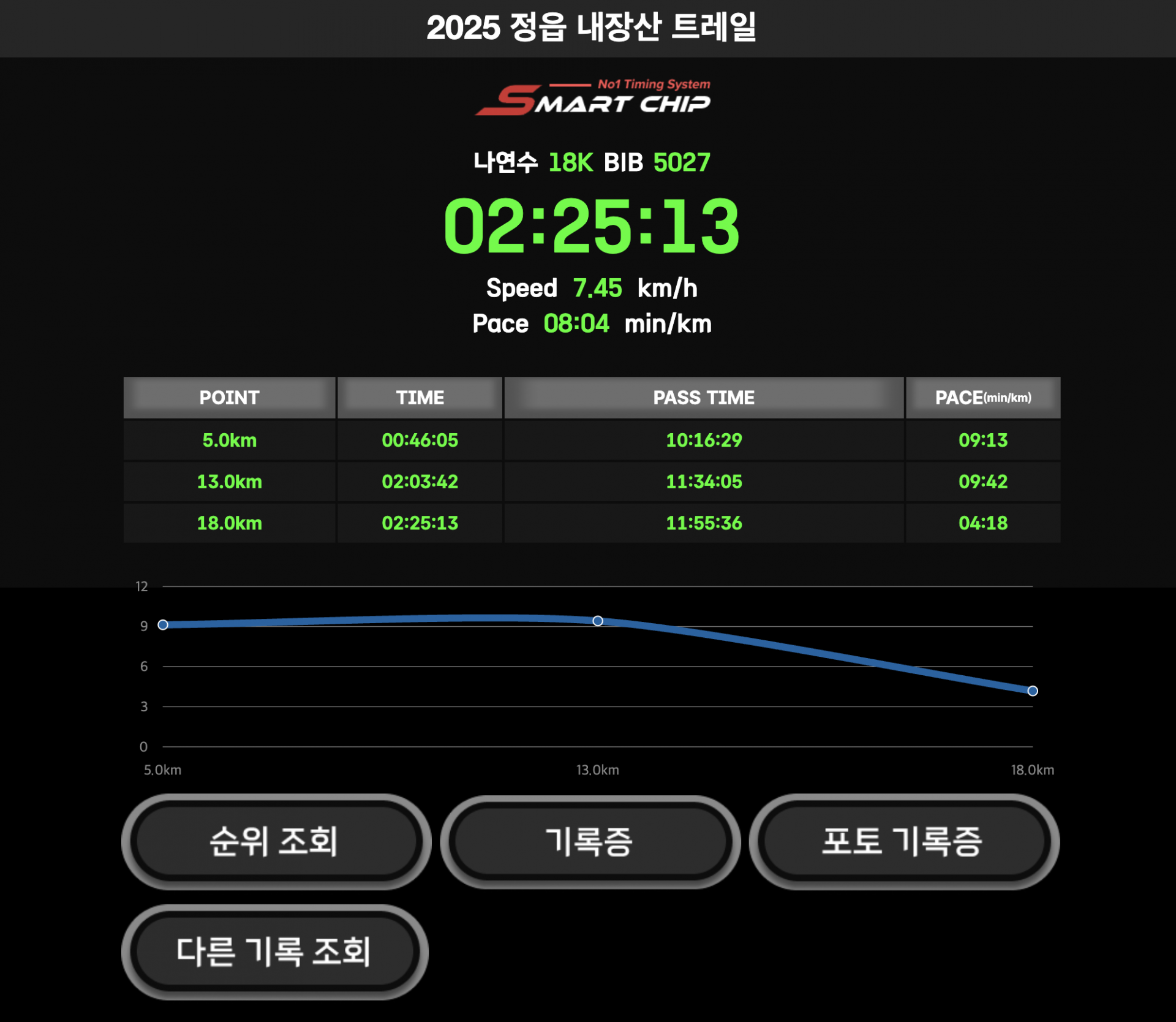The height and width of the screenshot is (1022, 1176).
Task: Open the 포토 기록증 photo certificate
Action: click(x=904, y=841)
